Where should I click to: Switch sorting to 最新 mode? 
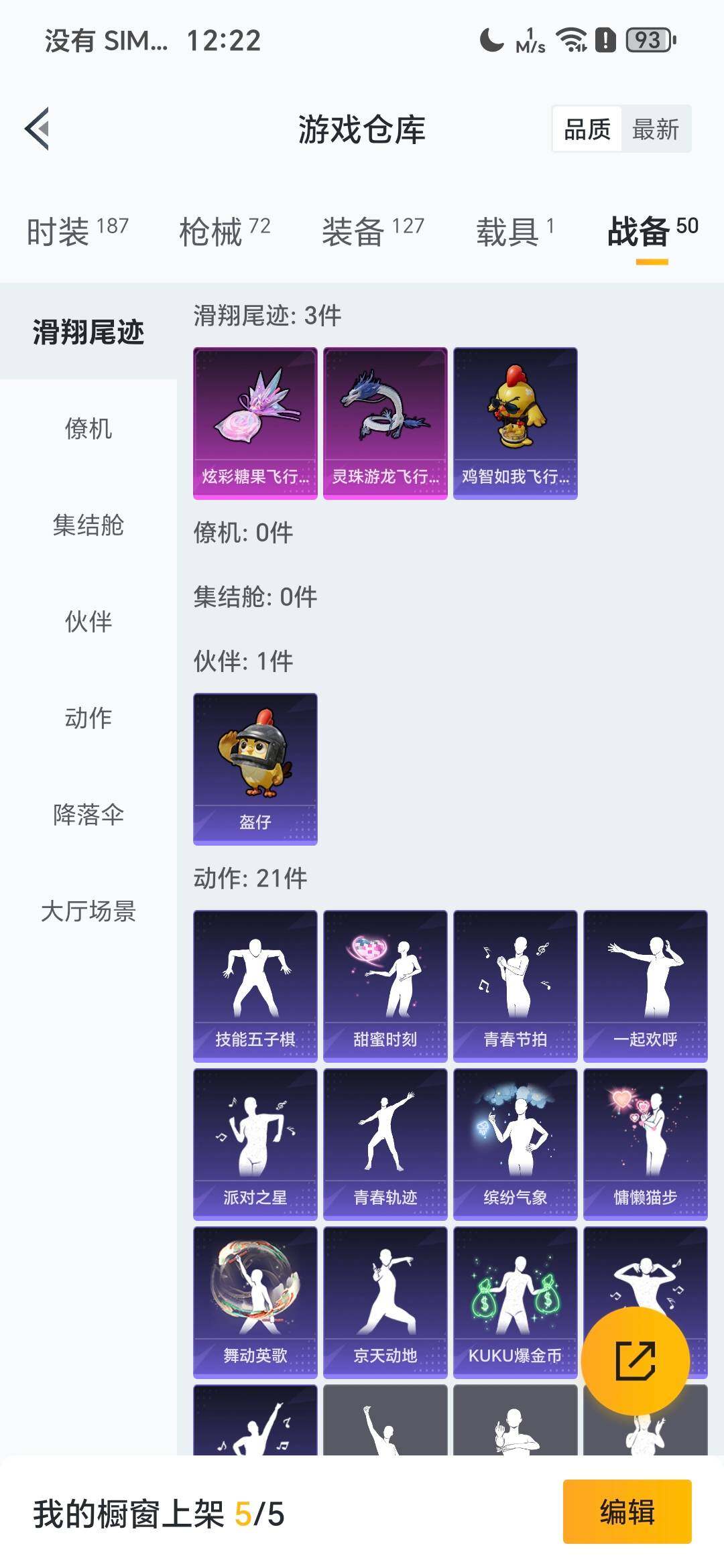tap(654, 129)
